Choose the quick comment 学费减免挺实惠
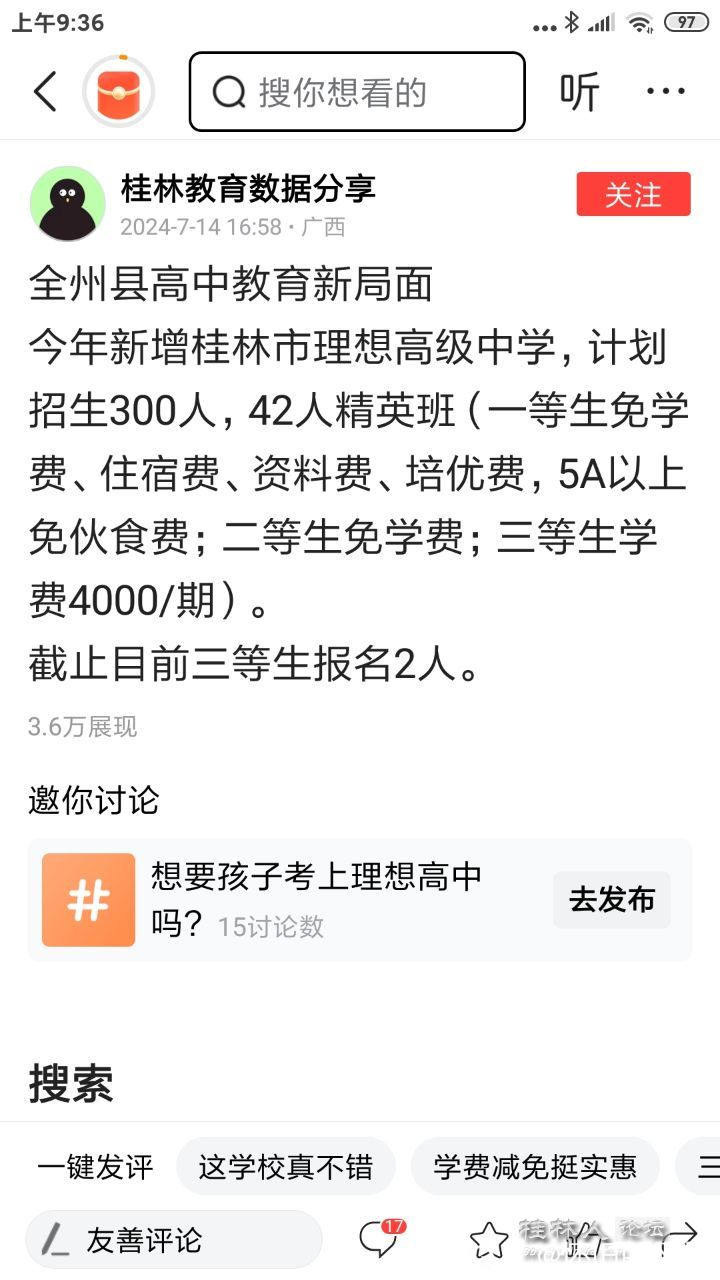720x1280 pixels. click(x=535, y=1167)
